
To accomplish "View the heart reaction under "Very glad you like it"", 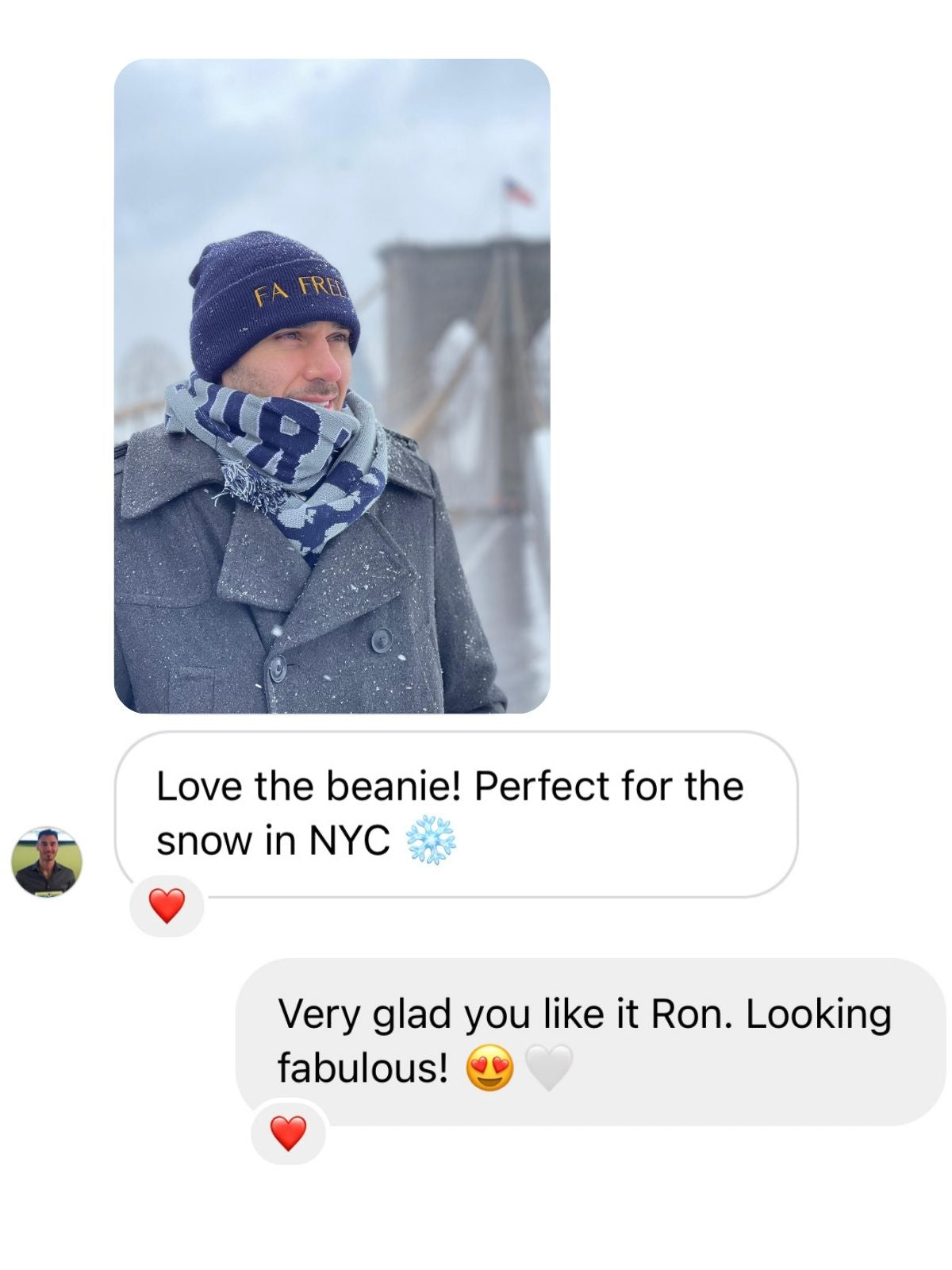I will 288,1132.
